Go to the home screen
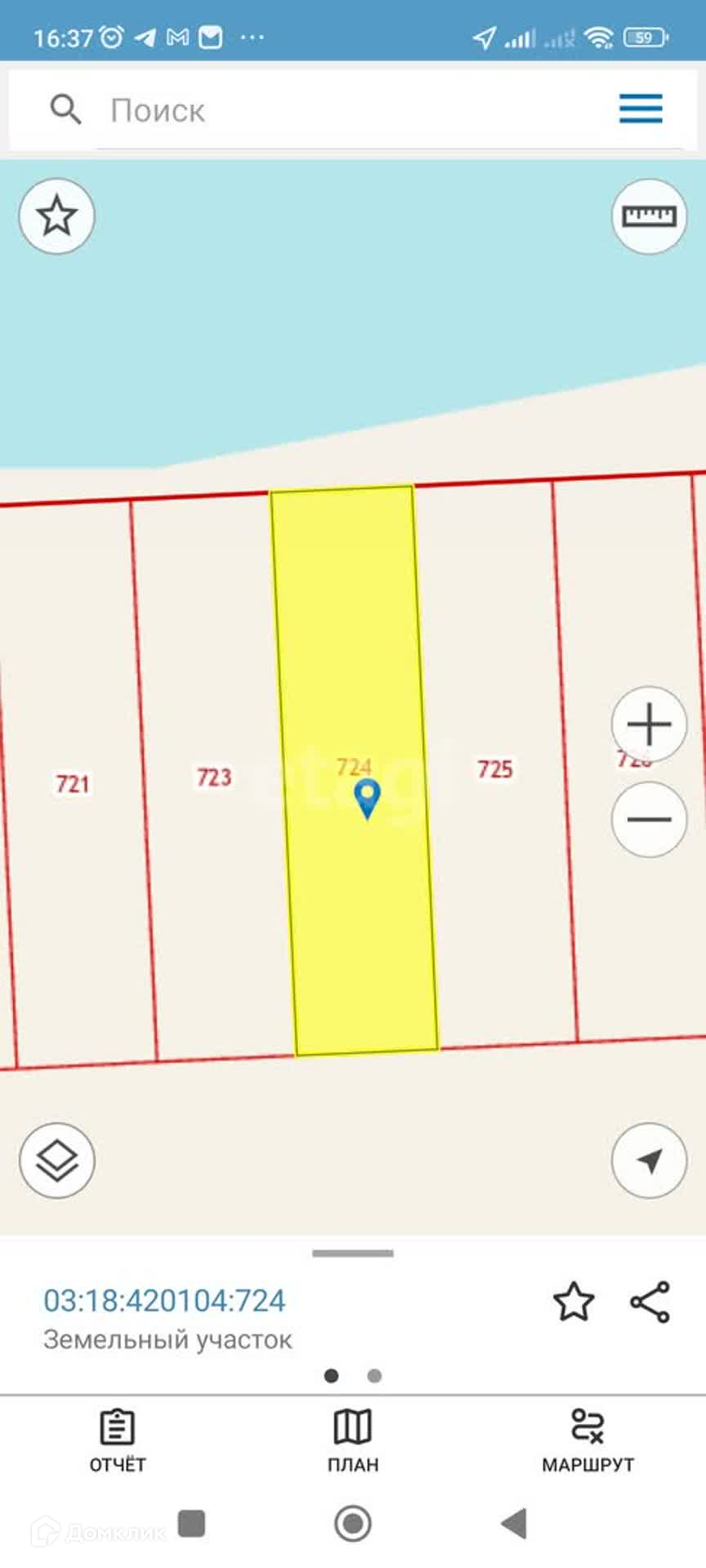This screenshot has width=706, height=1568. pos(353,1524)
